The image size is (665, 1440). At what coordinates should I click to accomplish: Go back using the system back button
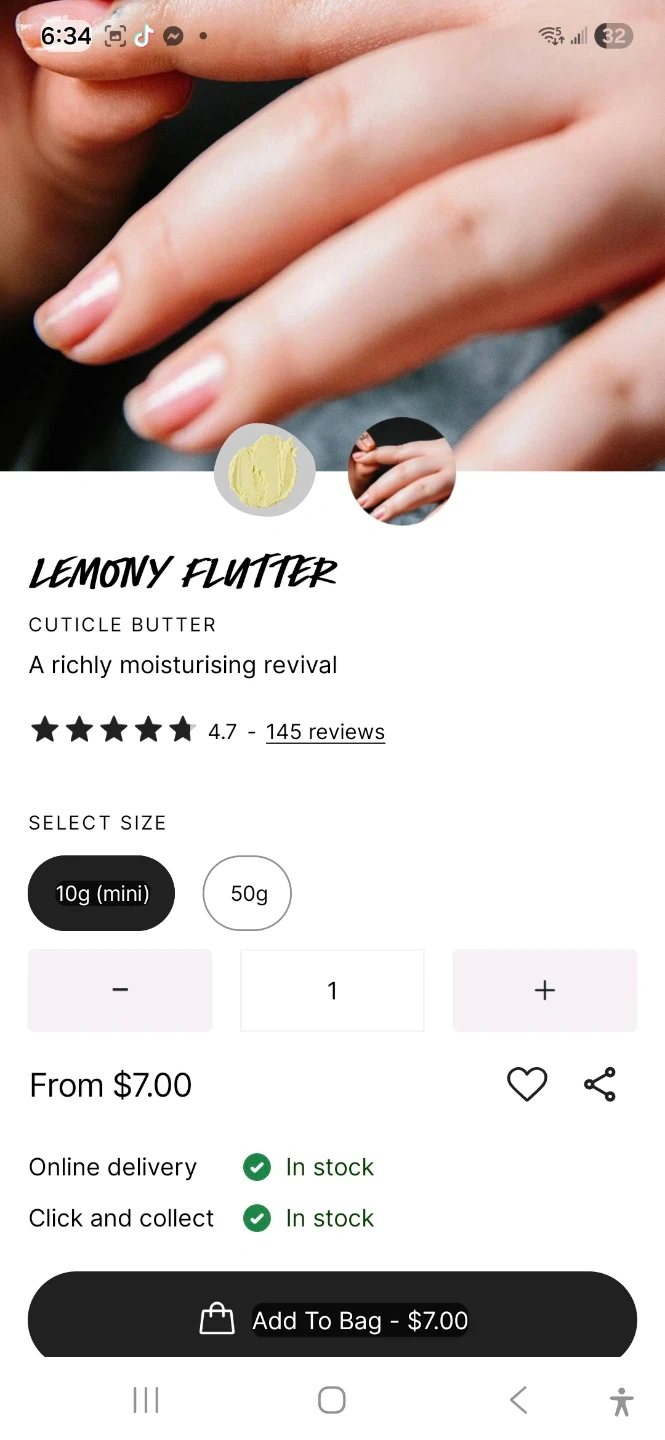(x=518, y=1400)
